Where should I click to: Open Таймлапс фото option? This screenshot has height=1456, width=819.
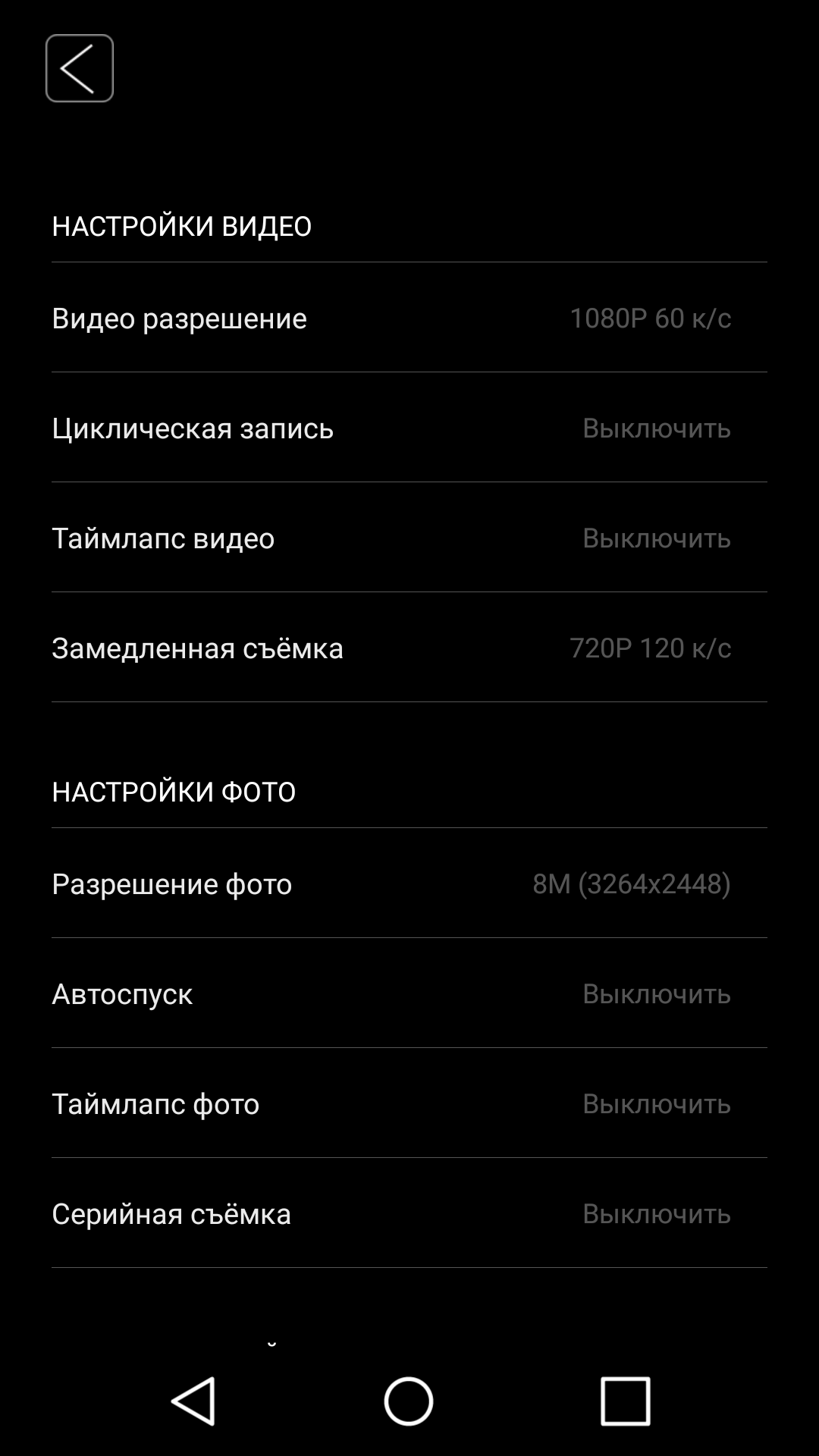click(409, 1103)
